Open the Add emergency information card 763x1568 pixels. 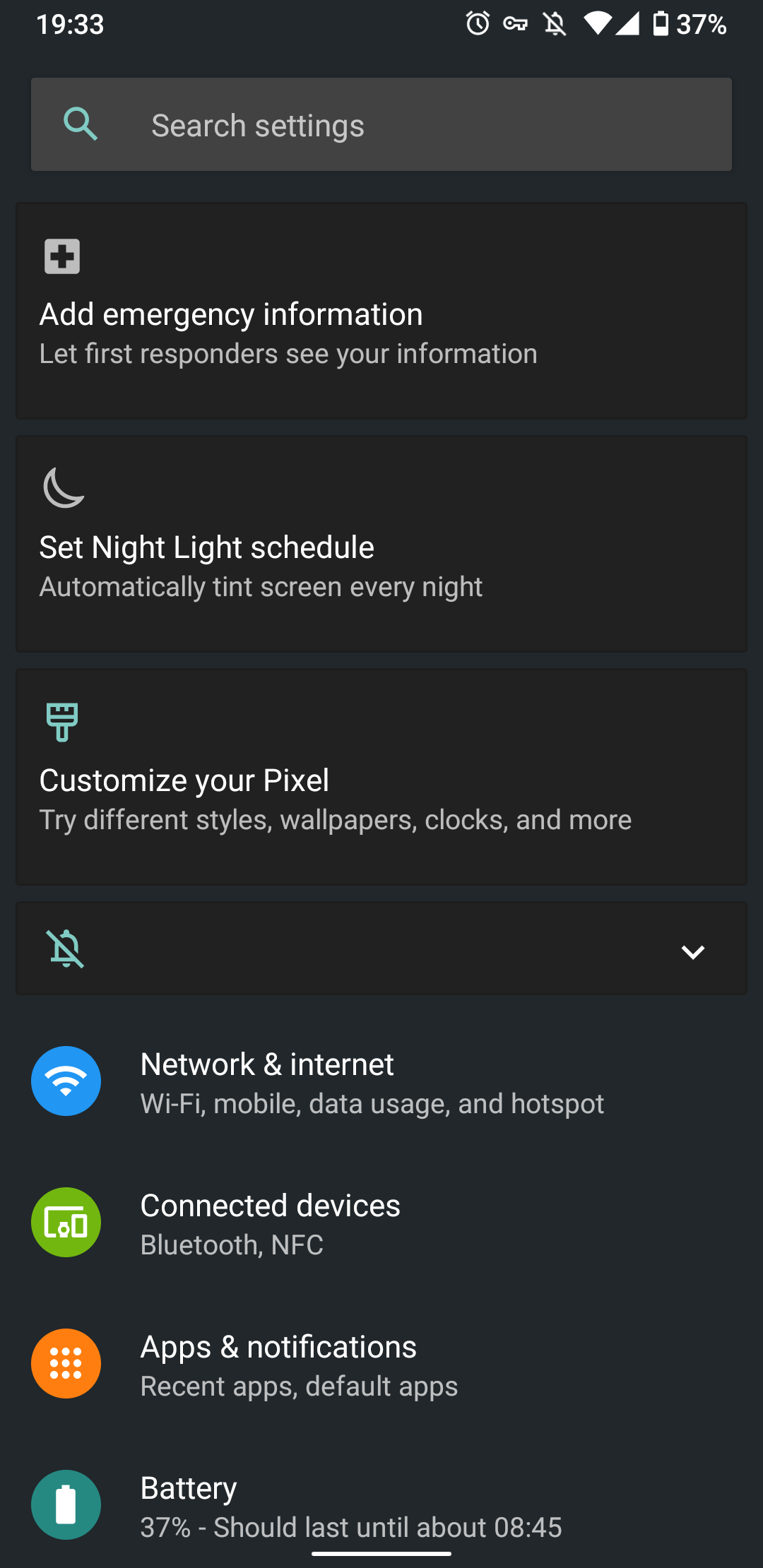[381, 311]
